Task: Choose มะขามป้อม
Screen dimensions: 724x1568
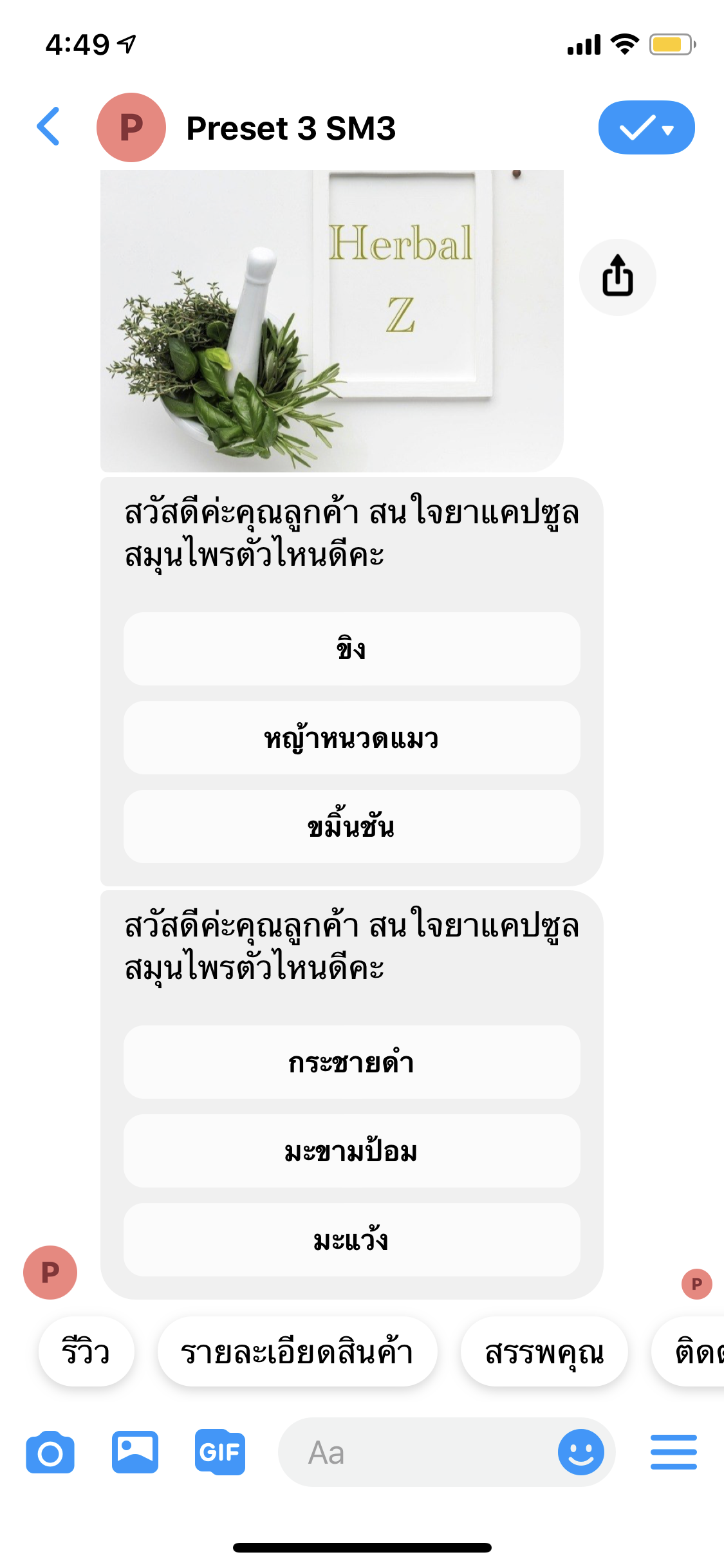Action: coord(351,1151)
